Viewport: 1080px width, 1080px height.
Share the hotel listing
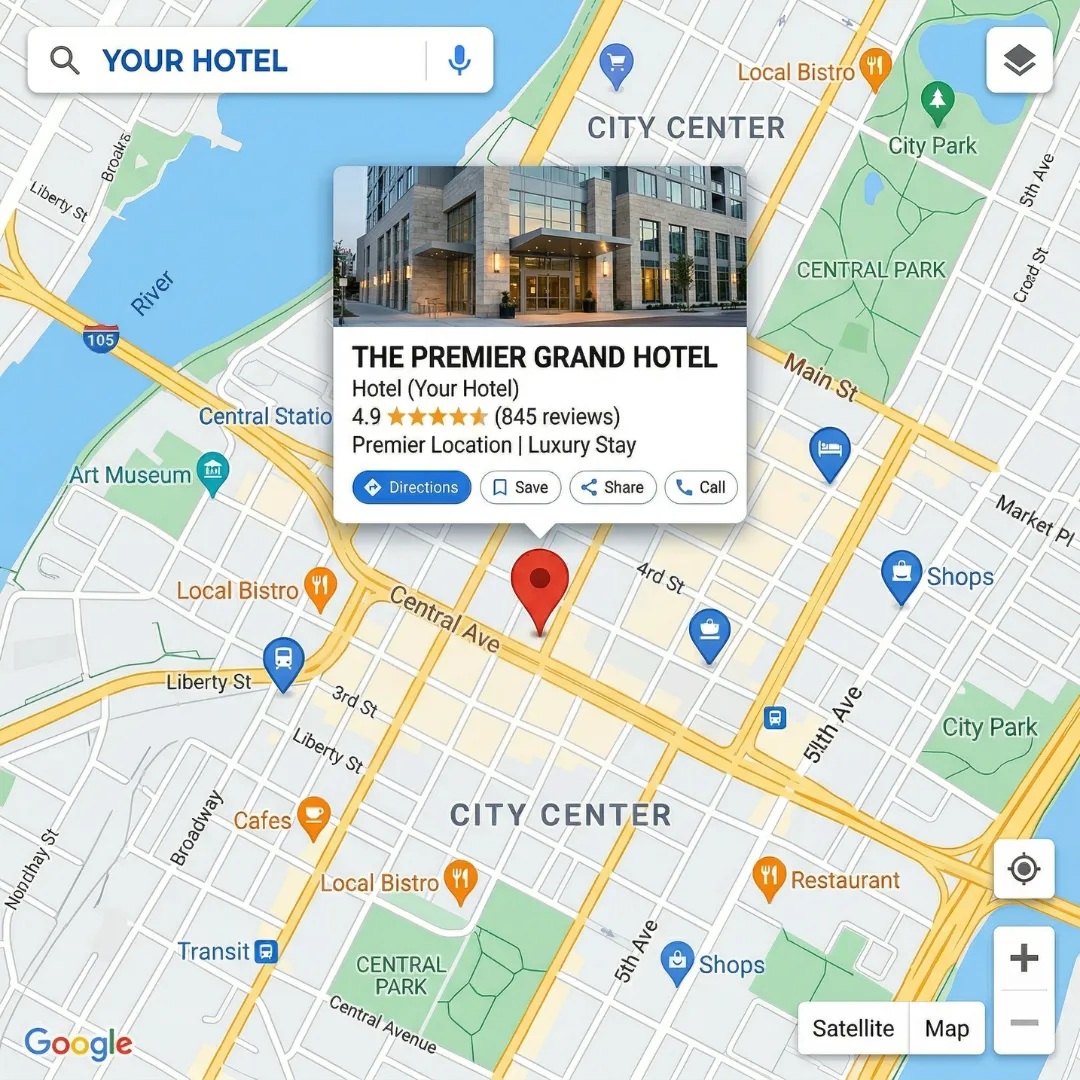612,487
